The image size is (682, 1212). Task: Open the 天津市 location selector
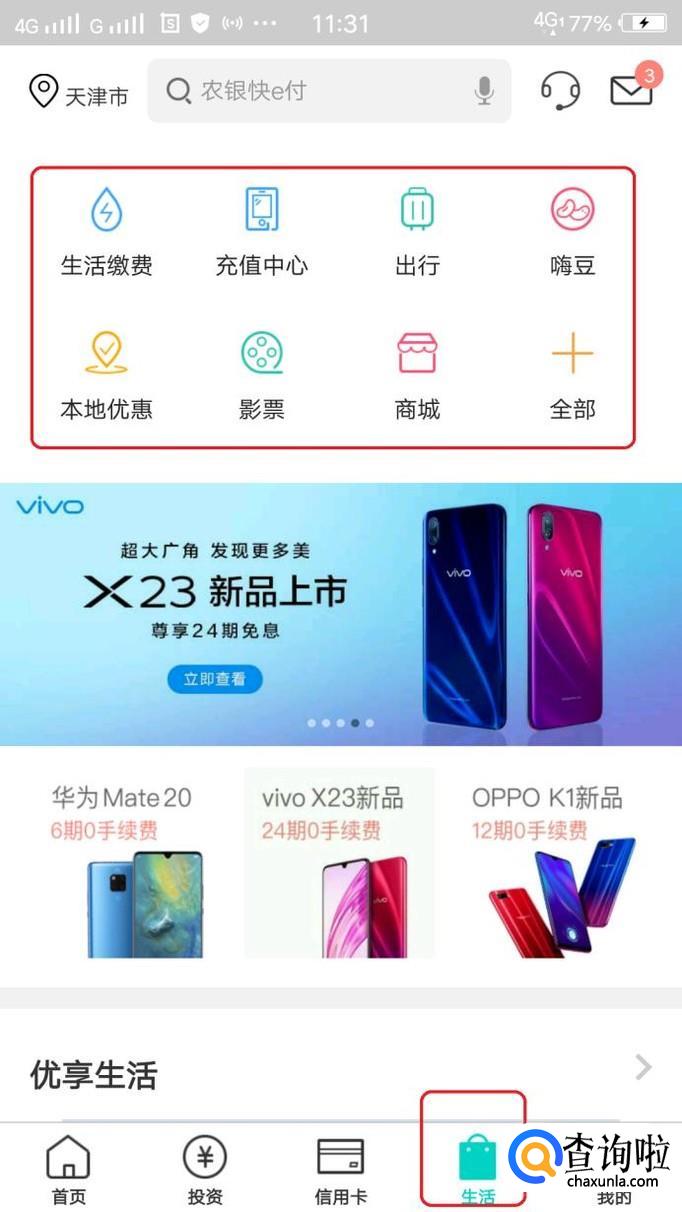click(78, 92)
